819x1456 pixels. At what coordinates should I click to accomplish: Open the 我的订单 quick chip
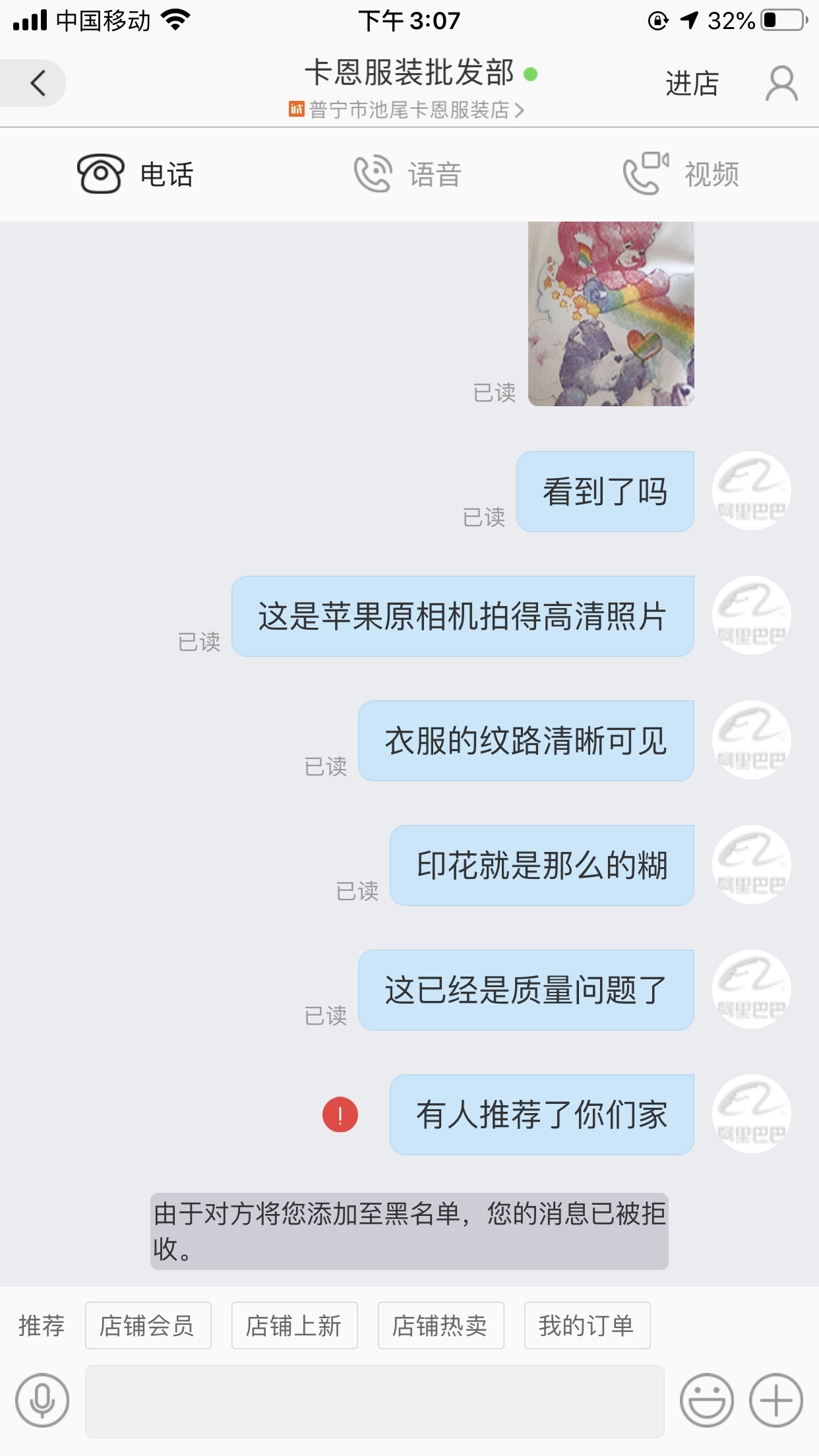point(587,1325)
